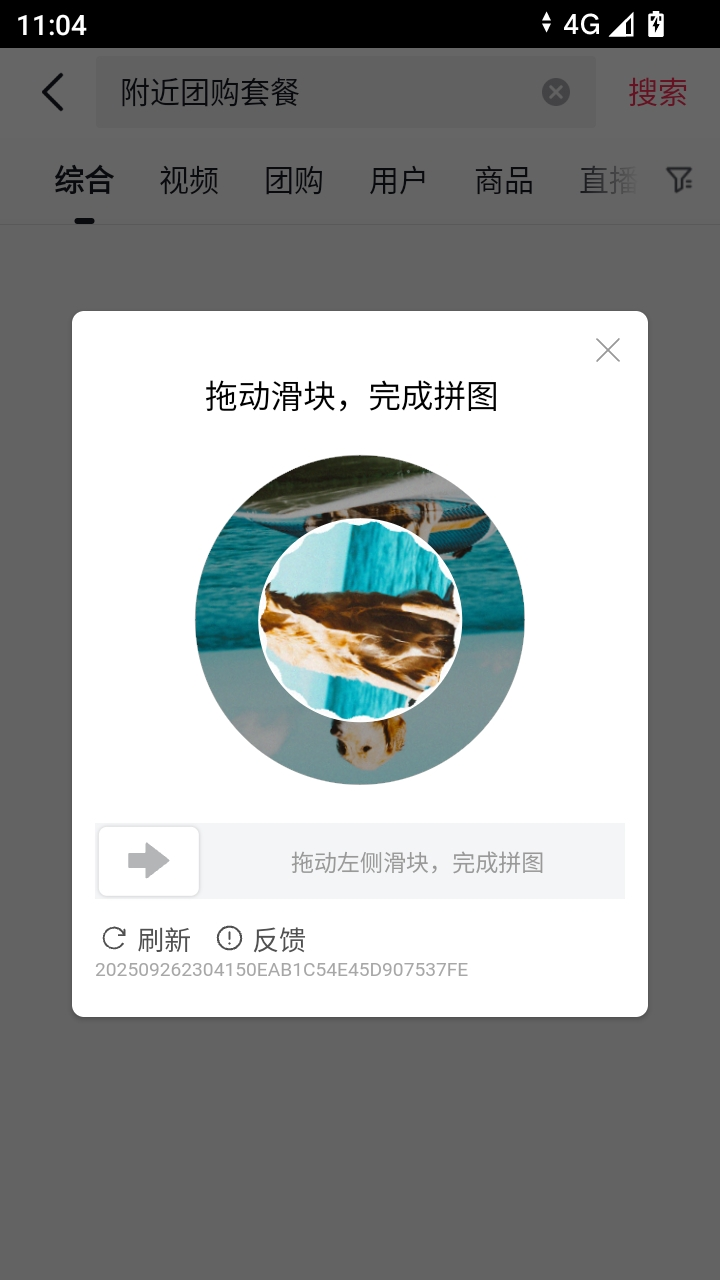Switch to the 团购 tab
This screenshot has height=1280, width=720.
(293, 181)
